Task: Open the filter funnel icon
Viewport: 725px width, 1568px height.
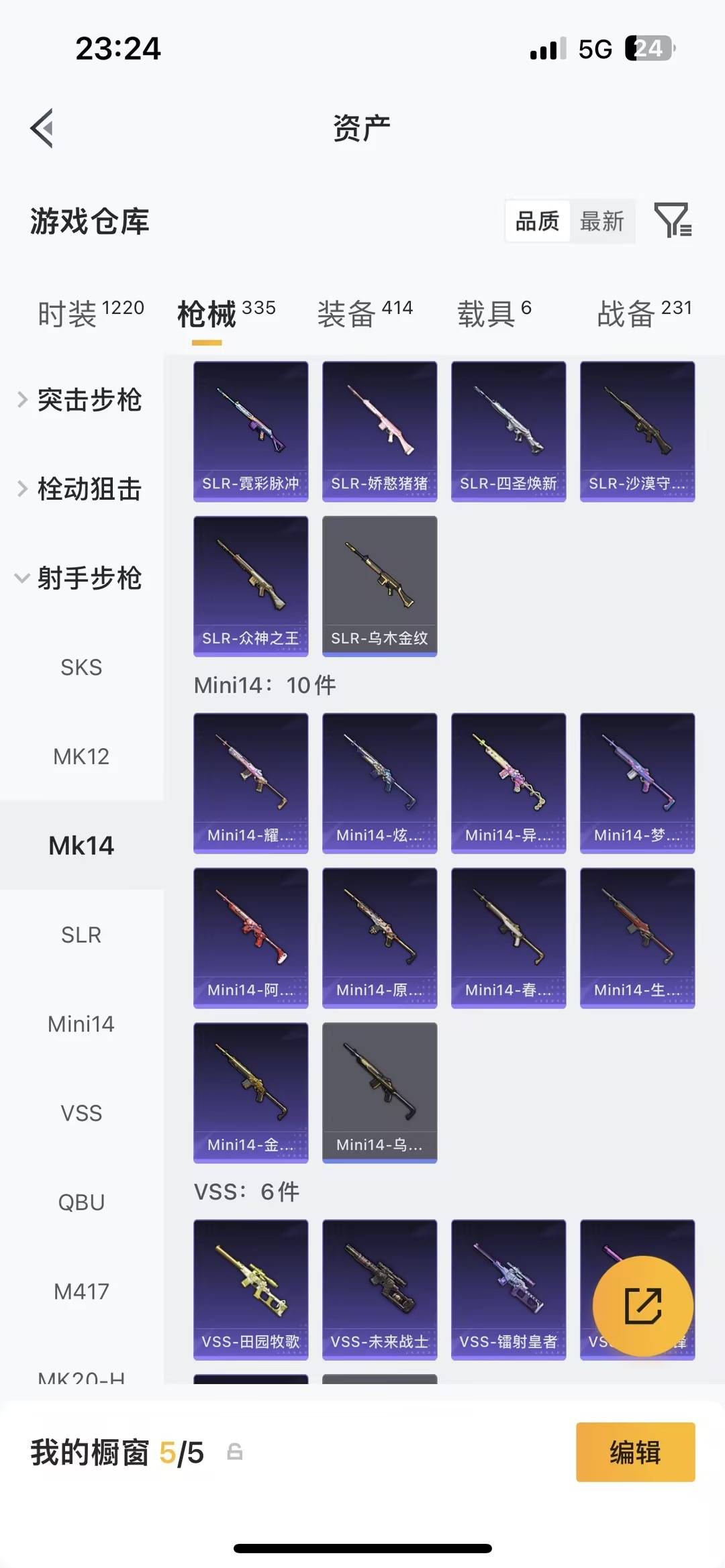Action: pos(673,221)
